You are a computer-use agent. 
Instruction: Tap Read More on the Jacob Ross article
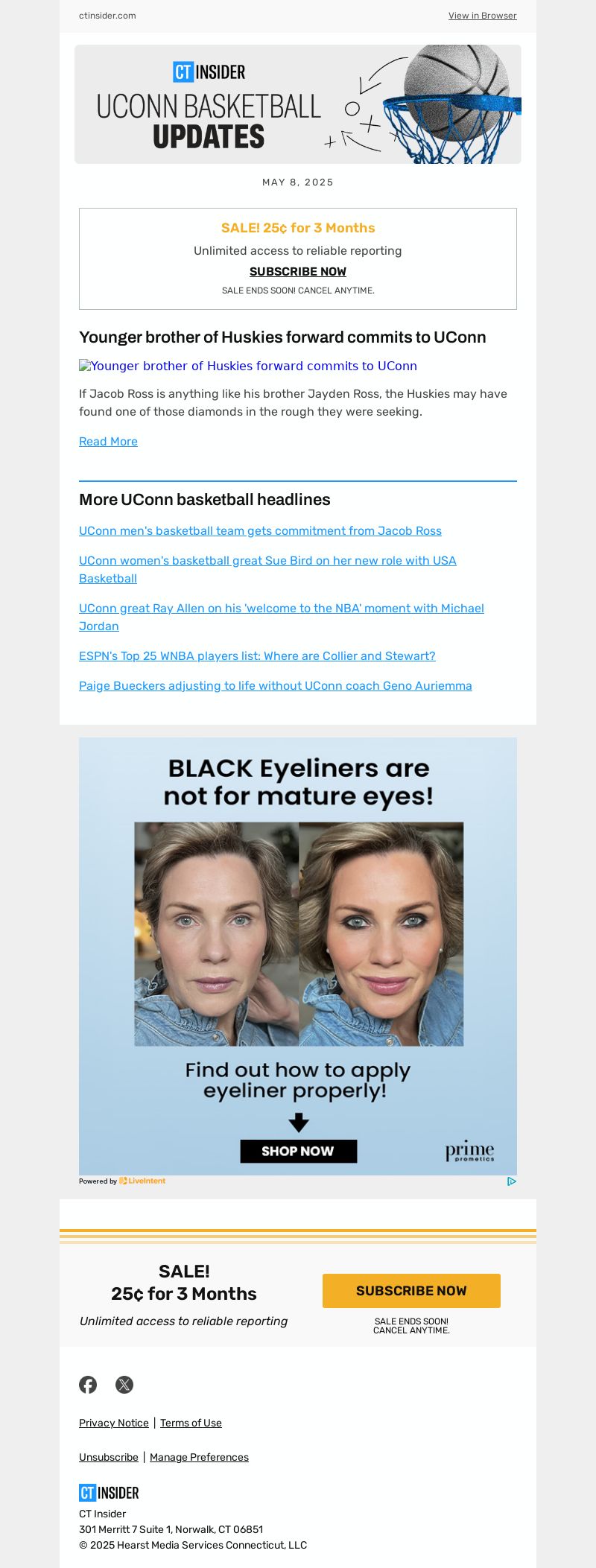[108, 442]
